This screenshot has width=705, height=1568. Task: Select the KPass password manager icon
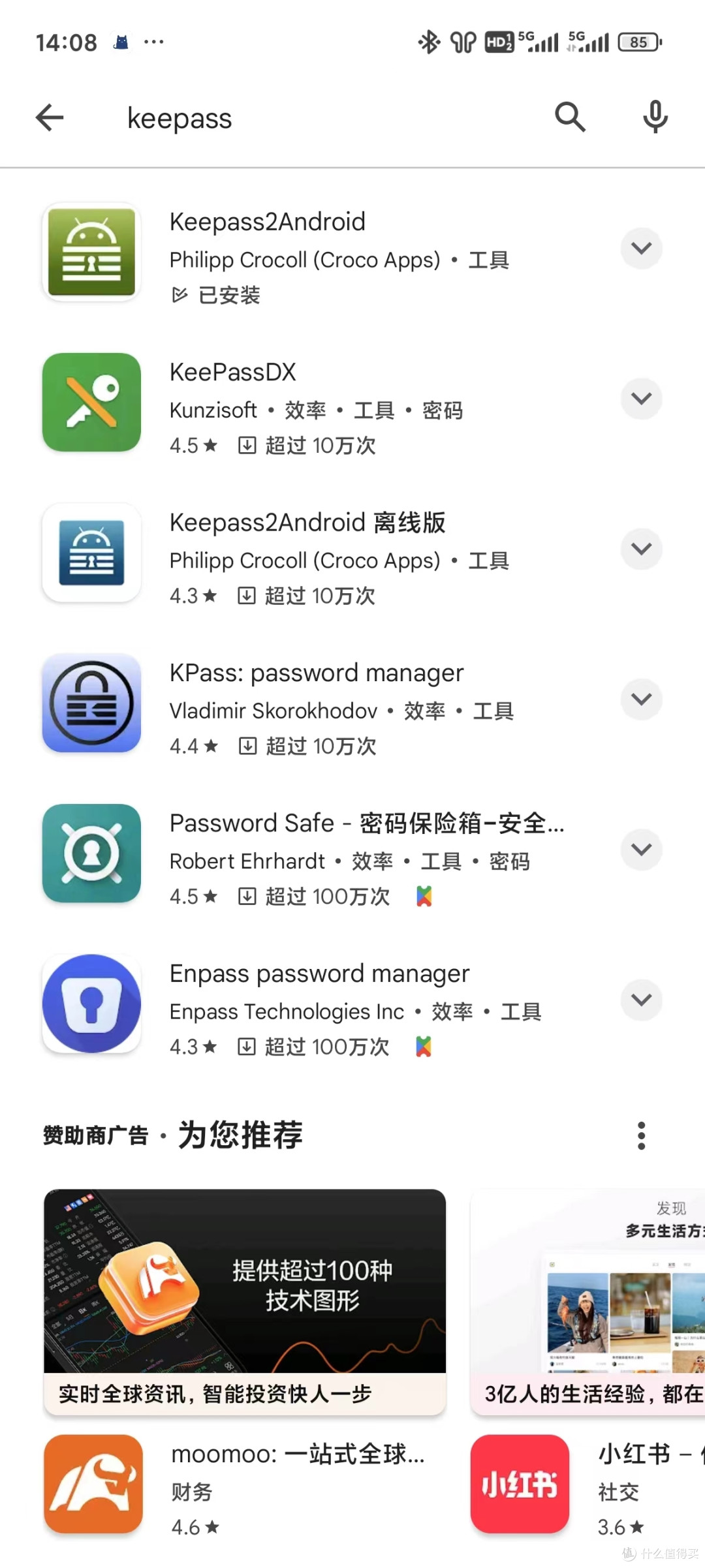[91, 705]
